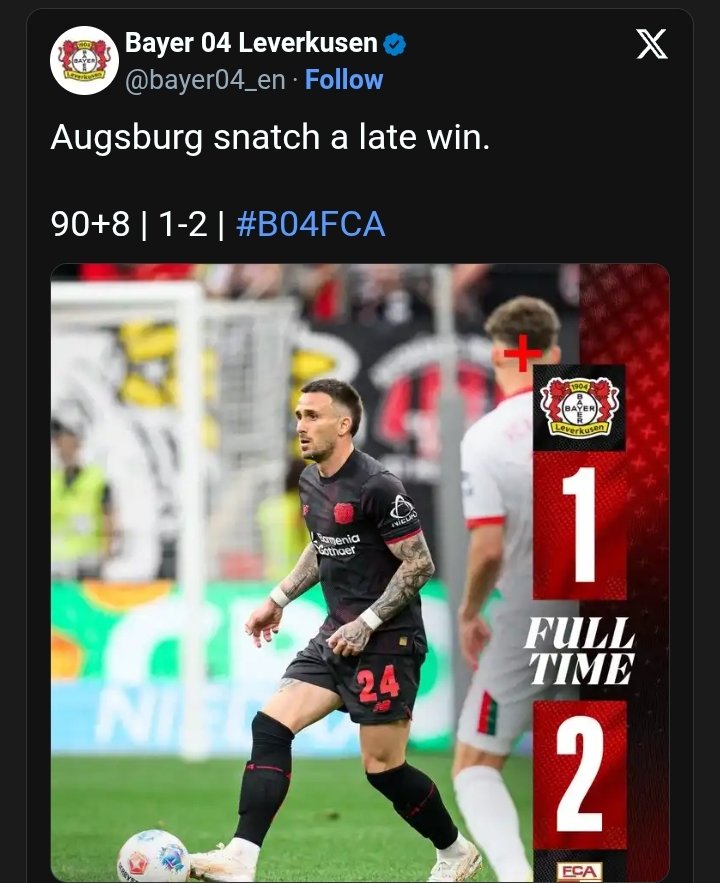Open the X logo link
720x883 pixels.
click(651, 44)
